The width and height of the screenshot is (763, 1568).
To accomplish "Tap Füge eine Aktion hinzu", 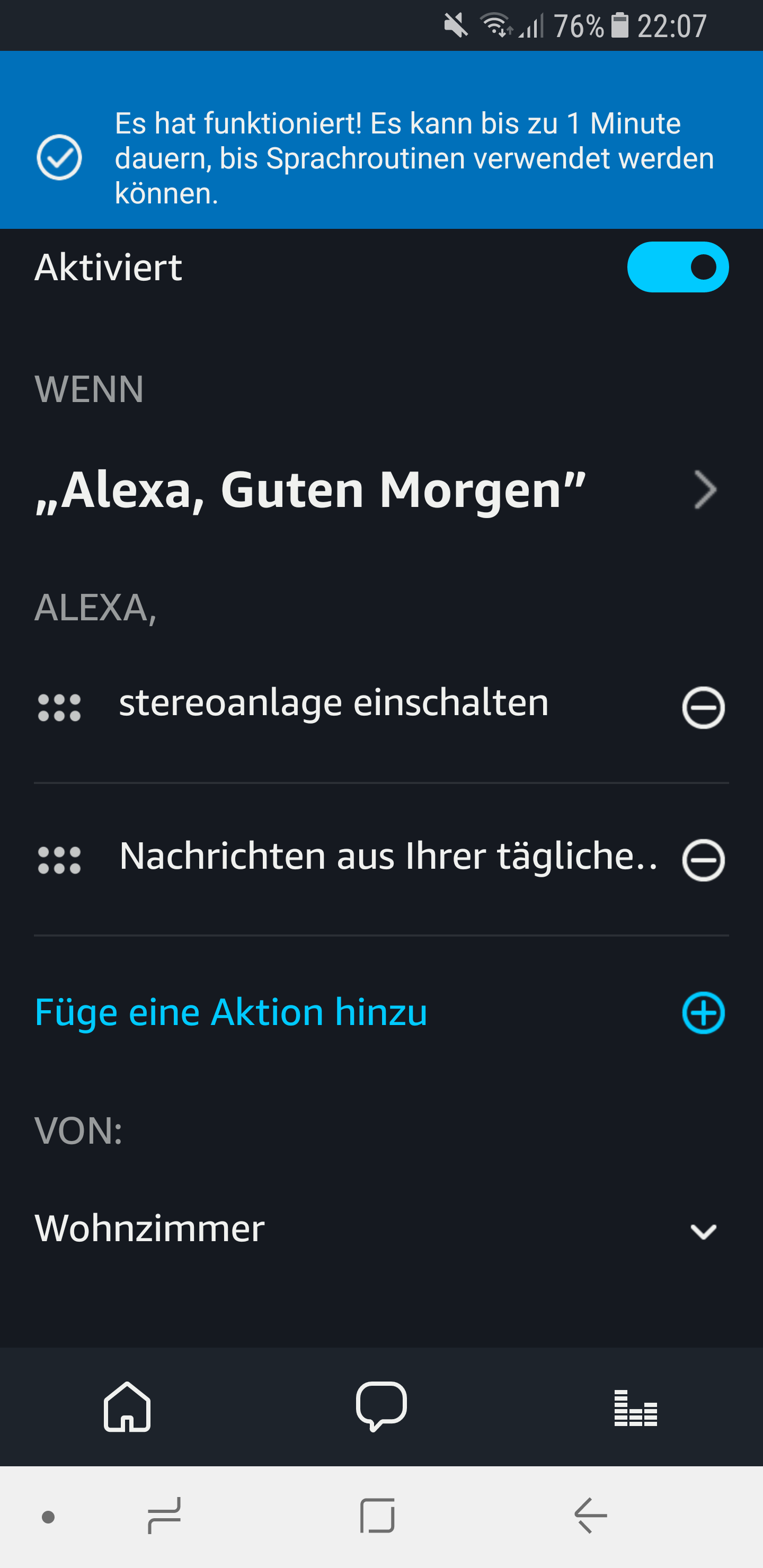I will click(381, 1012).
